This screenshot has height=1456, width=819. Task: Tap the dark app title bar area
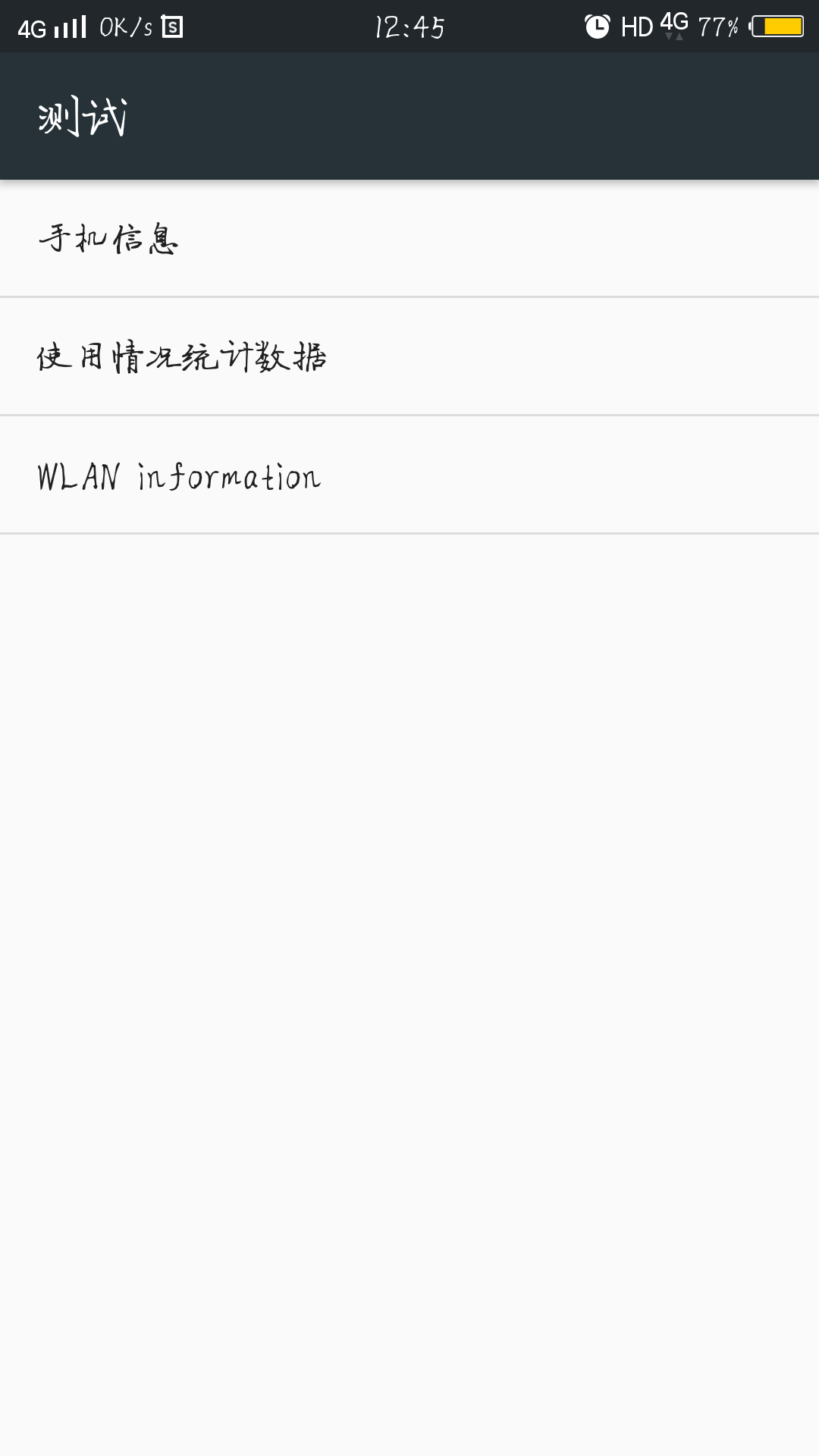(409, 114)
